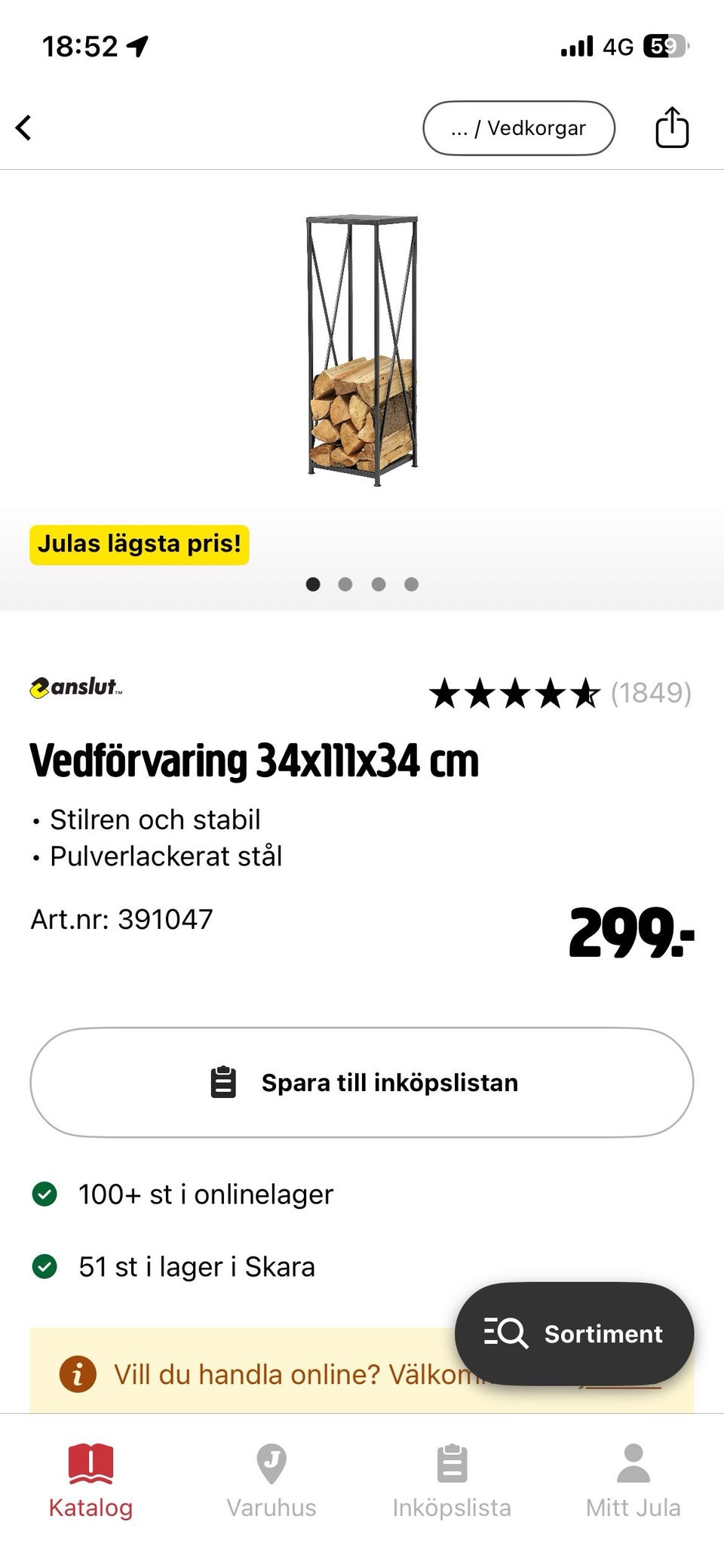Open the share options for this product
Viewport: 724px width, 1568px height.
(x=670, y=128)
